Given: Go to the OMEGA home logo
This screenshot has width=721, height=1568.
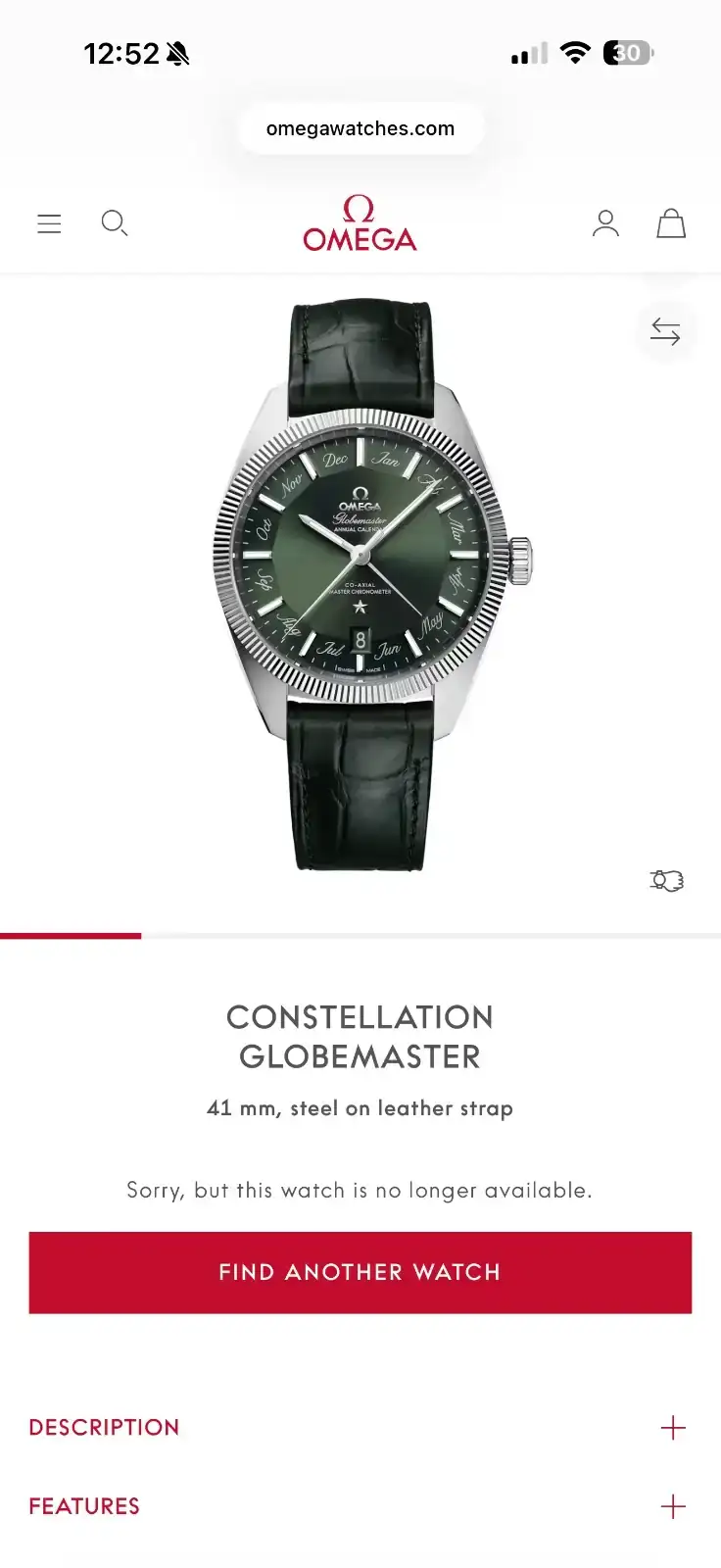Looking at the screenshot, I should point(360,223).
